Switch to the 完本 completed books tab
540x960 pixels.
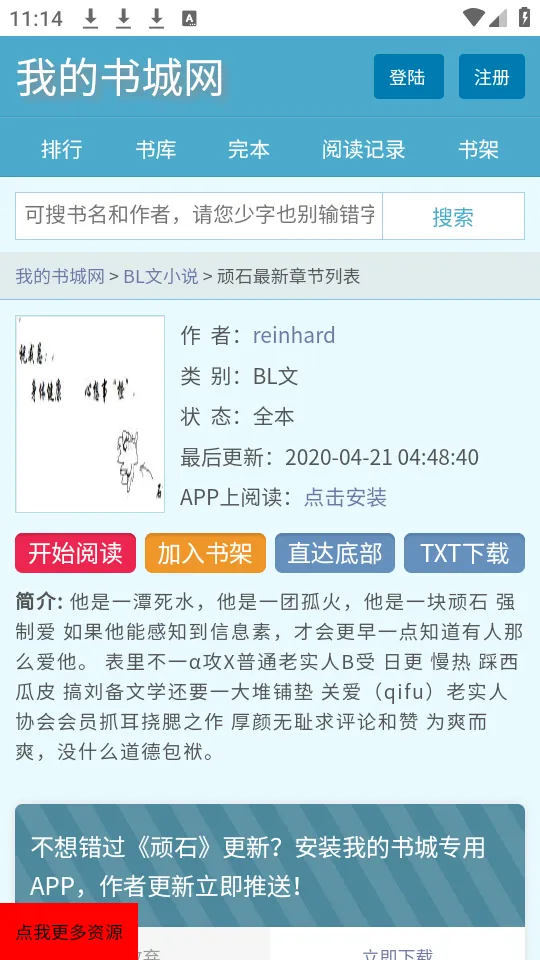[249, 149]
